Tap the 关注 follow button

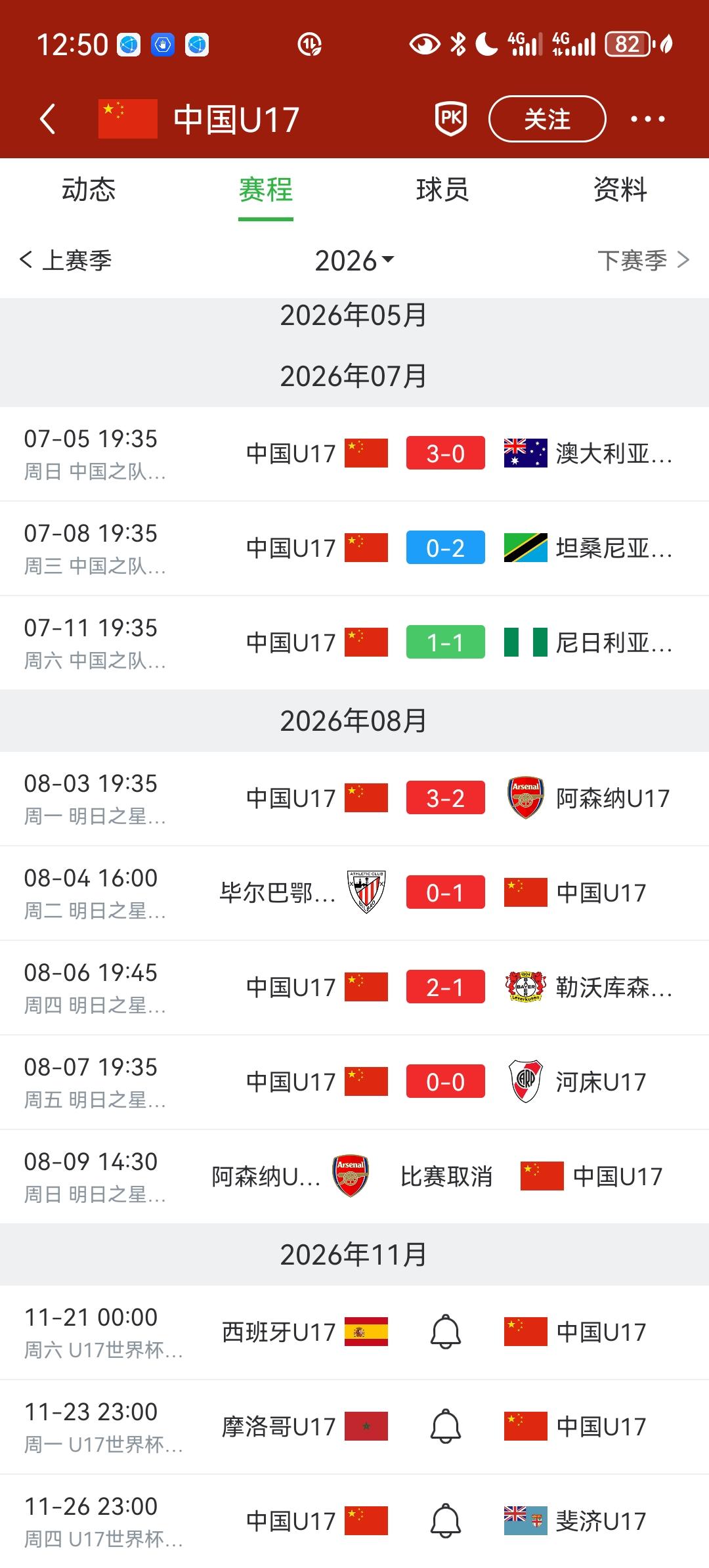[547, 119]
